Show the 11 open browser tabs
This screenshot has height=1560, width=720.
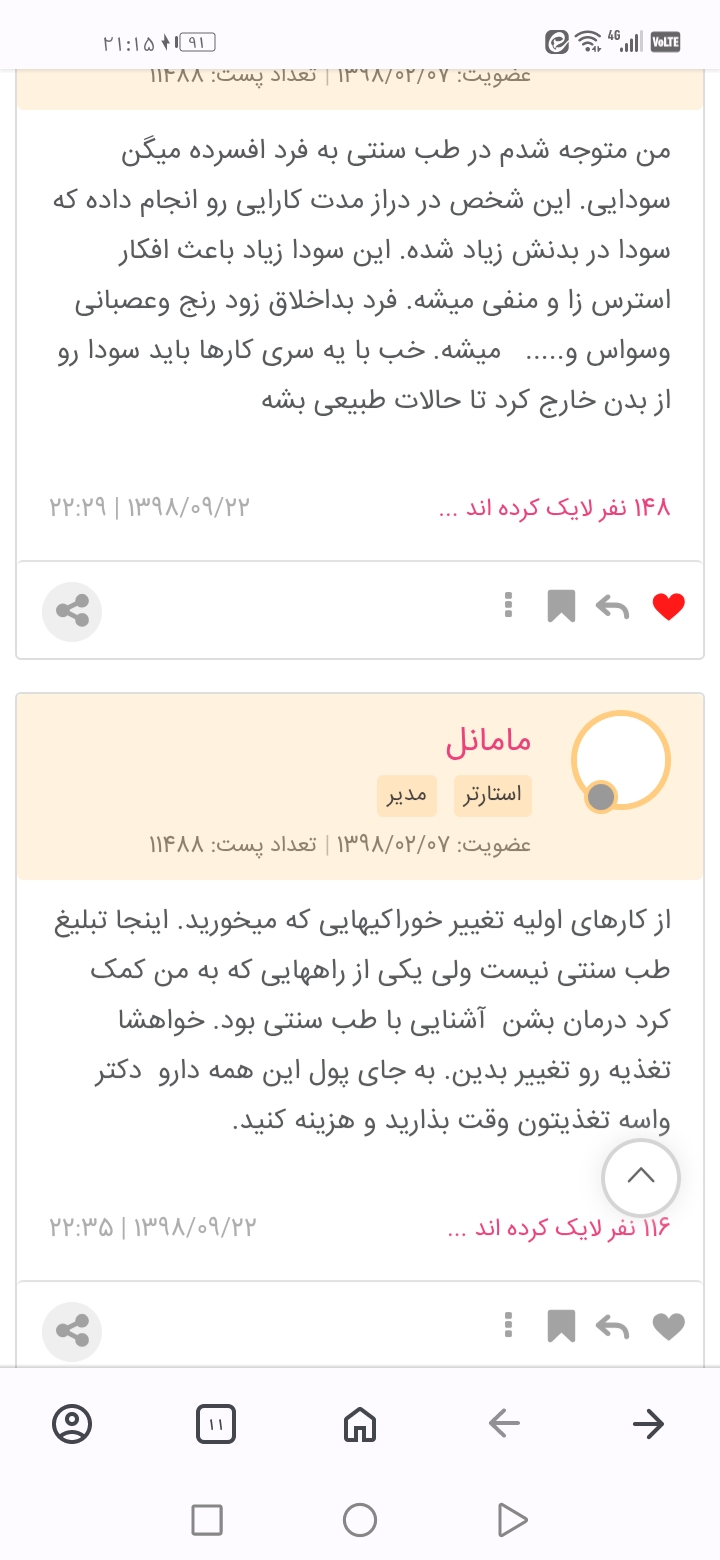tap(216, 1423)
